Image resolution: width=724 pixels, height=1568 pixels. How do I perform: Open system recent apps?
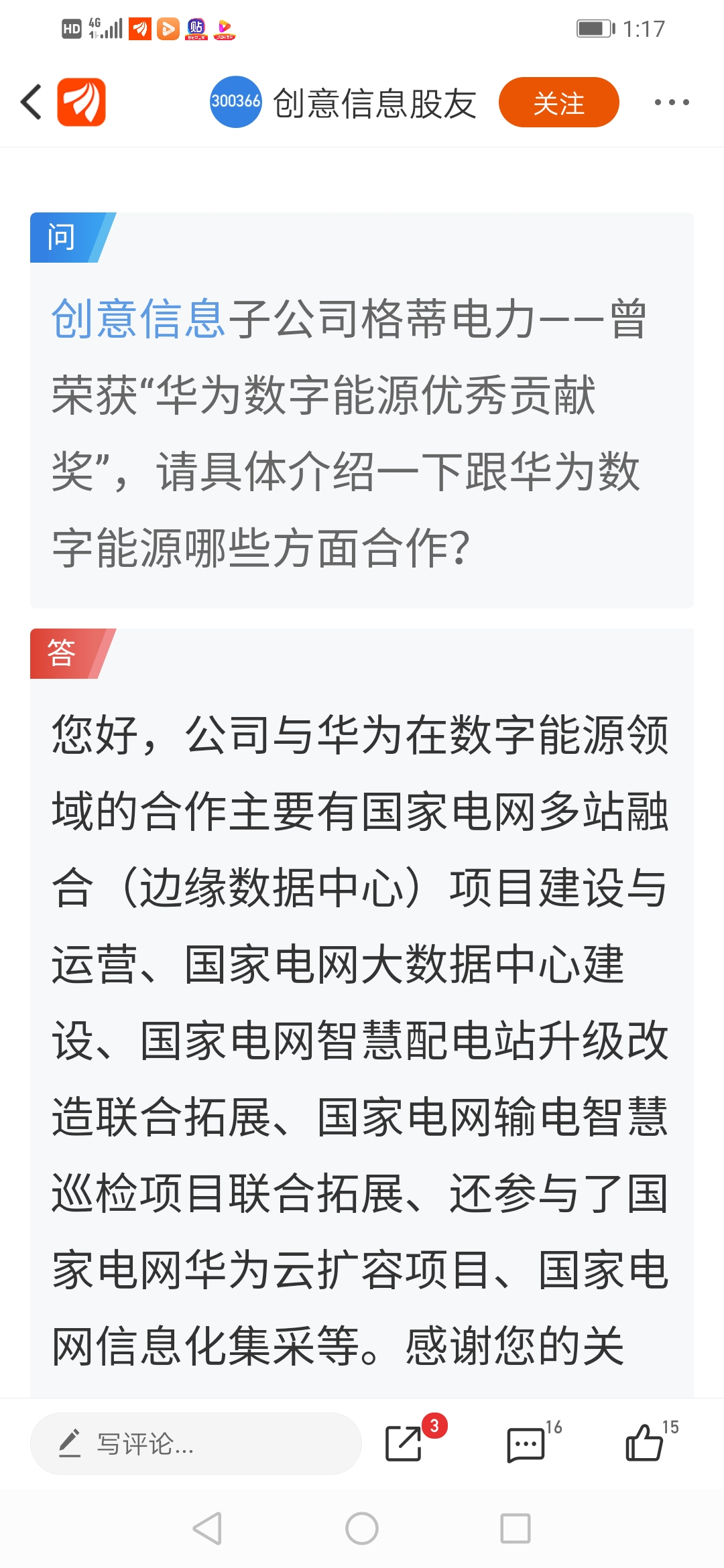click(x=516, y=1528)
